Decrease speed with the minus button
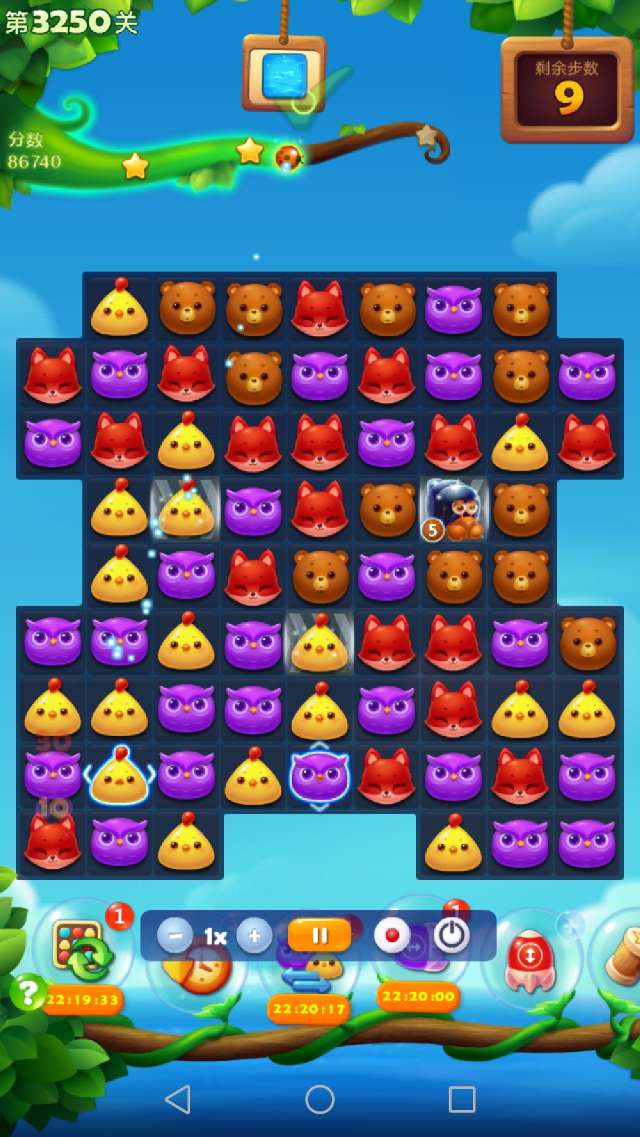Screen dimensions: 640x1137 pos(175,936)
